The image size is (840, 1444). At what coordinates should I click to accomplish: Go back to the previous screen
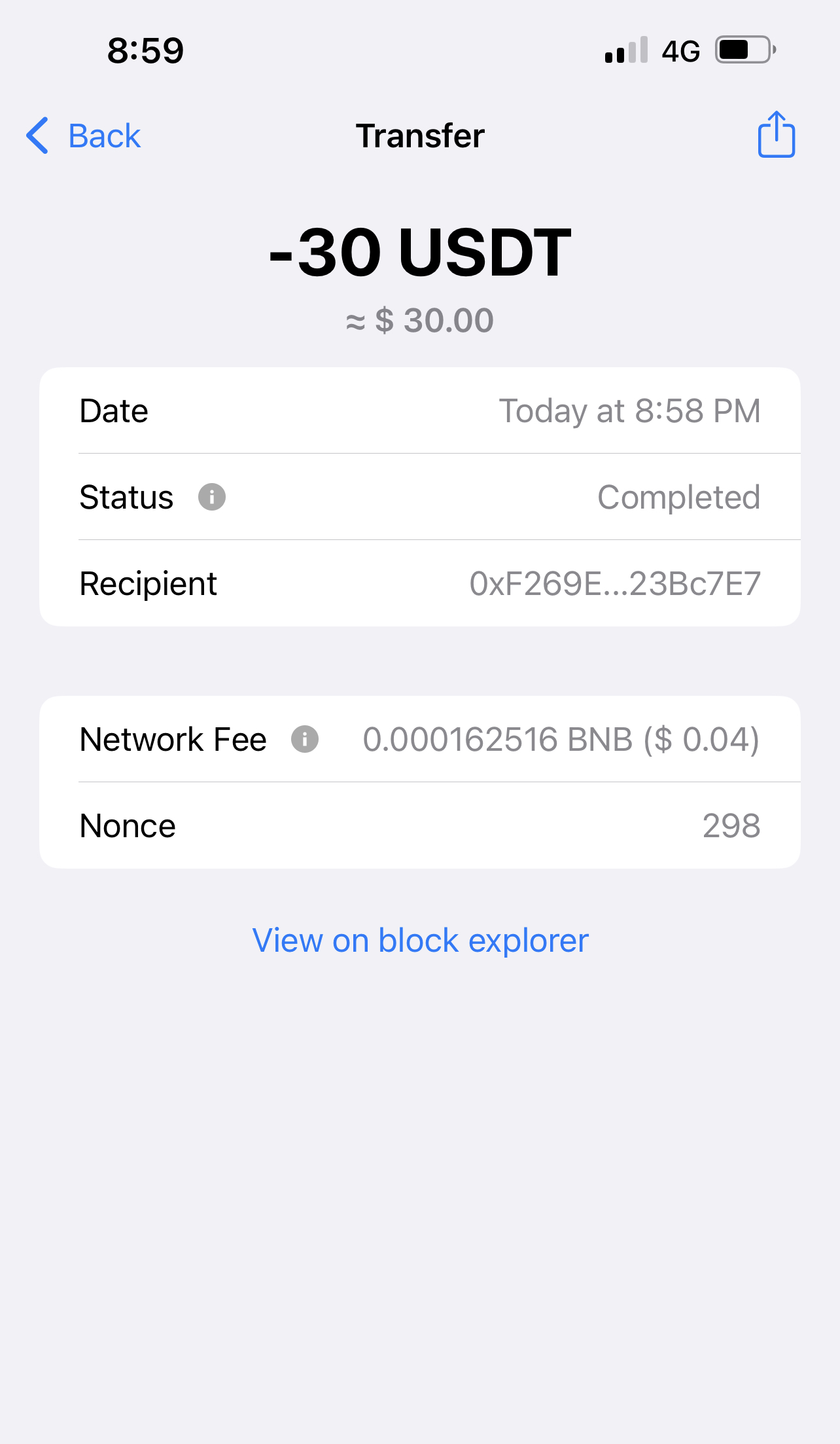pos(84,136)
